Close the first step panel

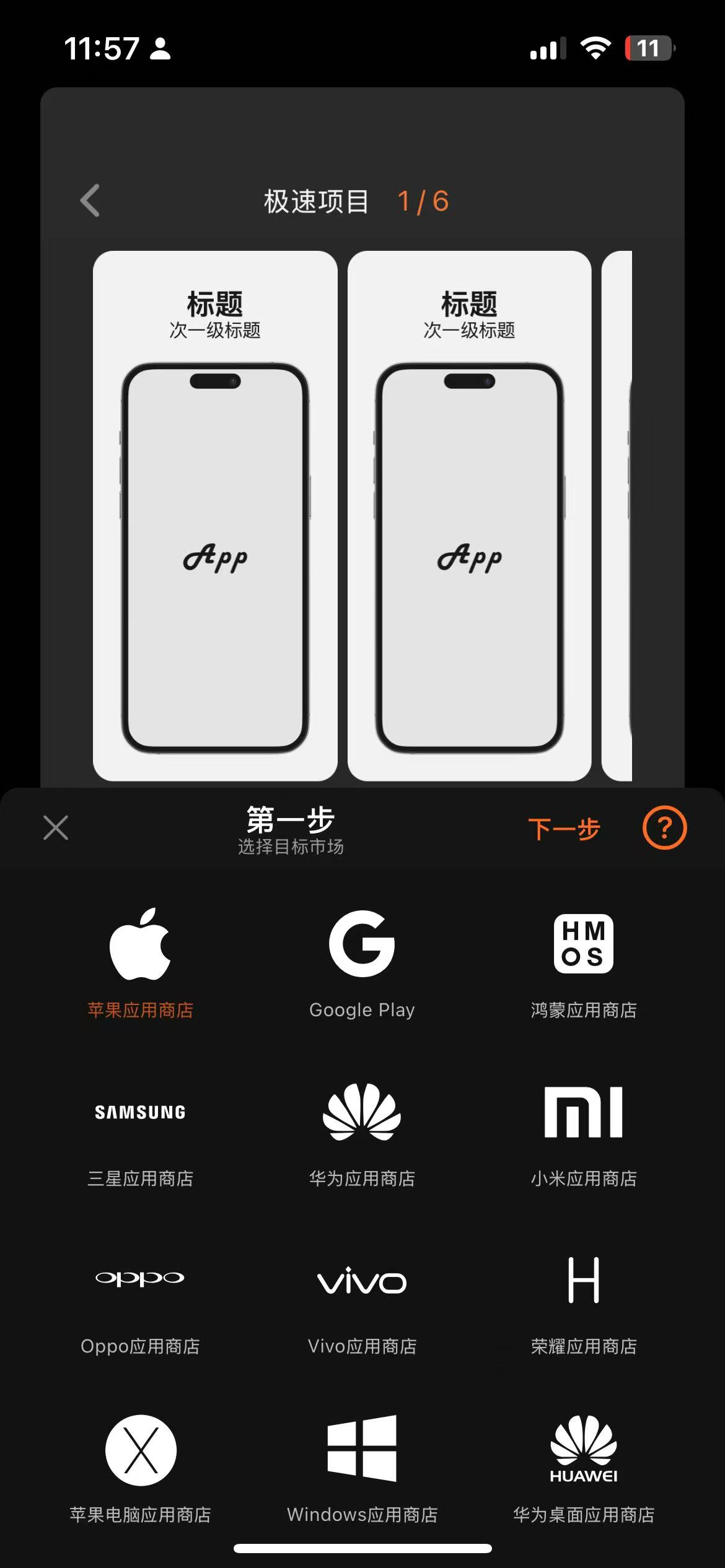[56, 828]
